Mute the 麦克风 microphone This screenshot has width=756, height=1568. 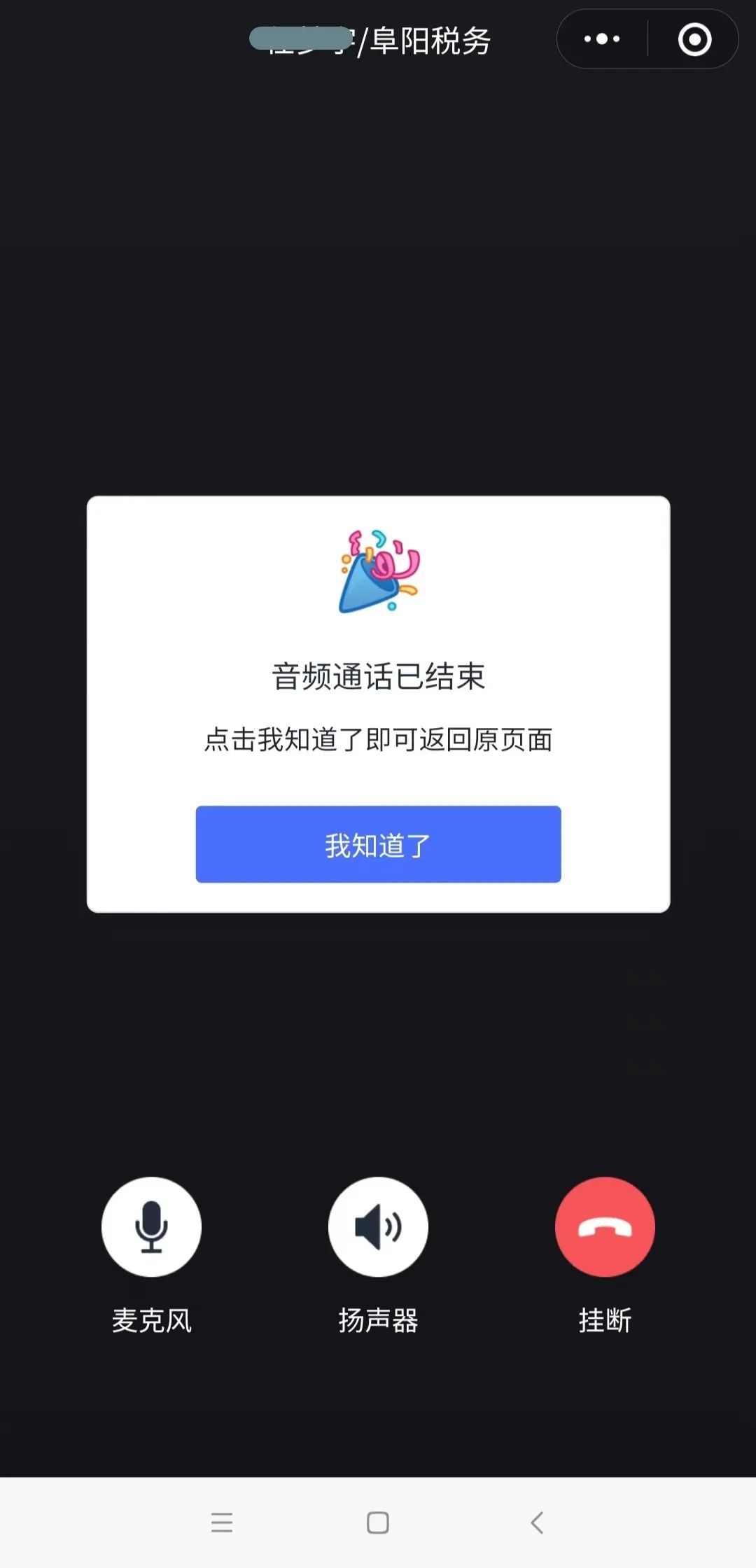pos(151,1226)
